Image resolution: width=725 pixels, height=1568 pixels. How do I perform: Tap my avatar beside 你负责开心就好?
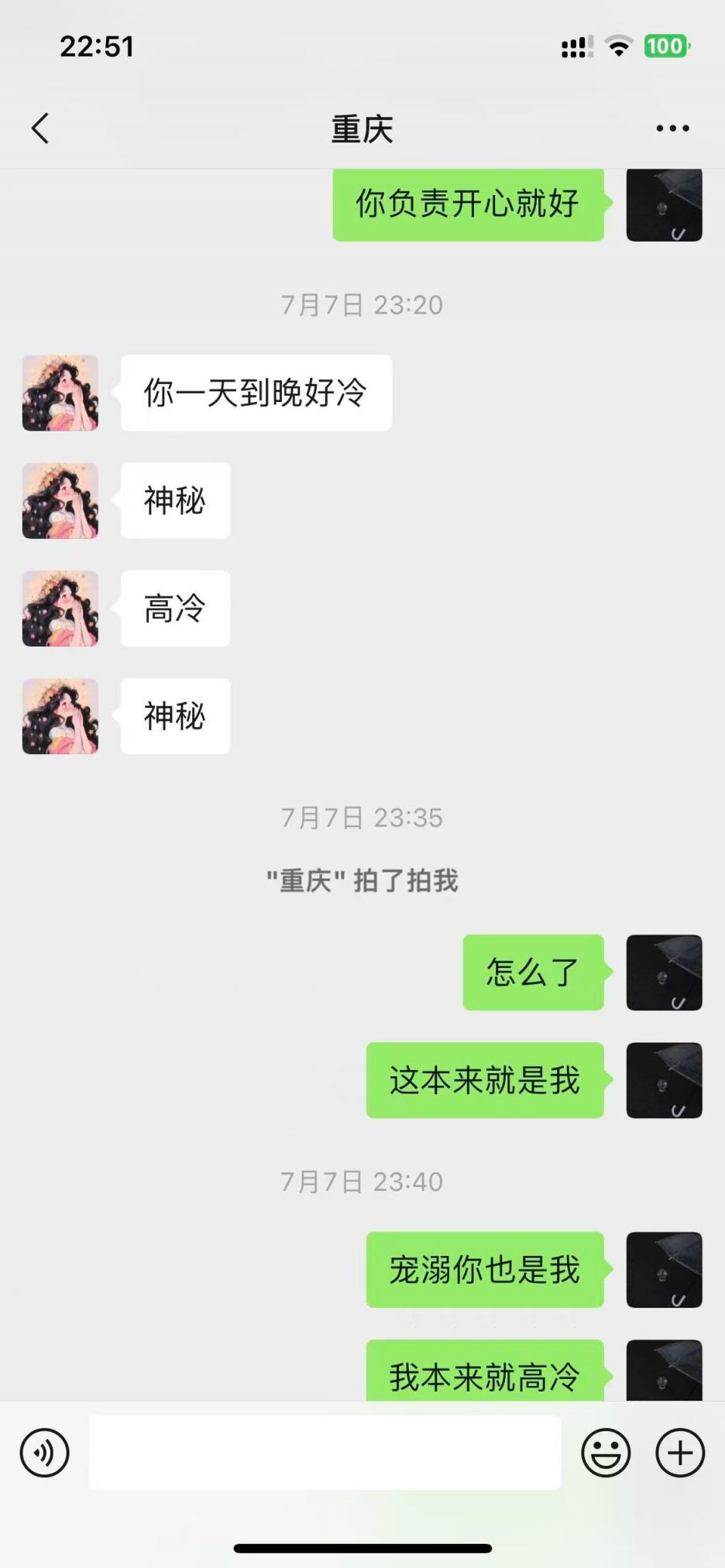[x=664, y=204]
